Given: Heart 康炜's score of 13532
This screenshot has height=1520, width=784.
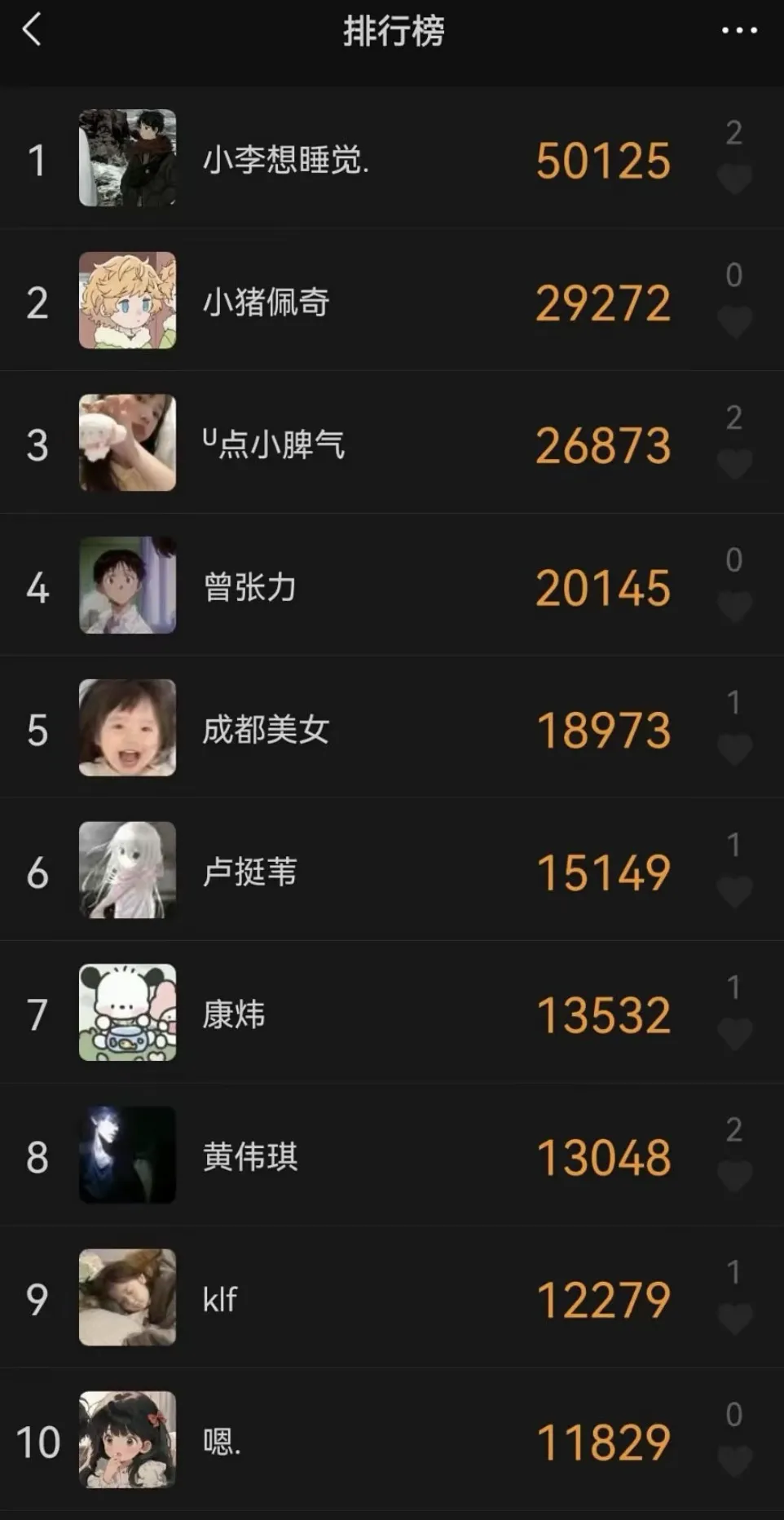Looking at the screenshot, I should tap(733, 1033).
